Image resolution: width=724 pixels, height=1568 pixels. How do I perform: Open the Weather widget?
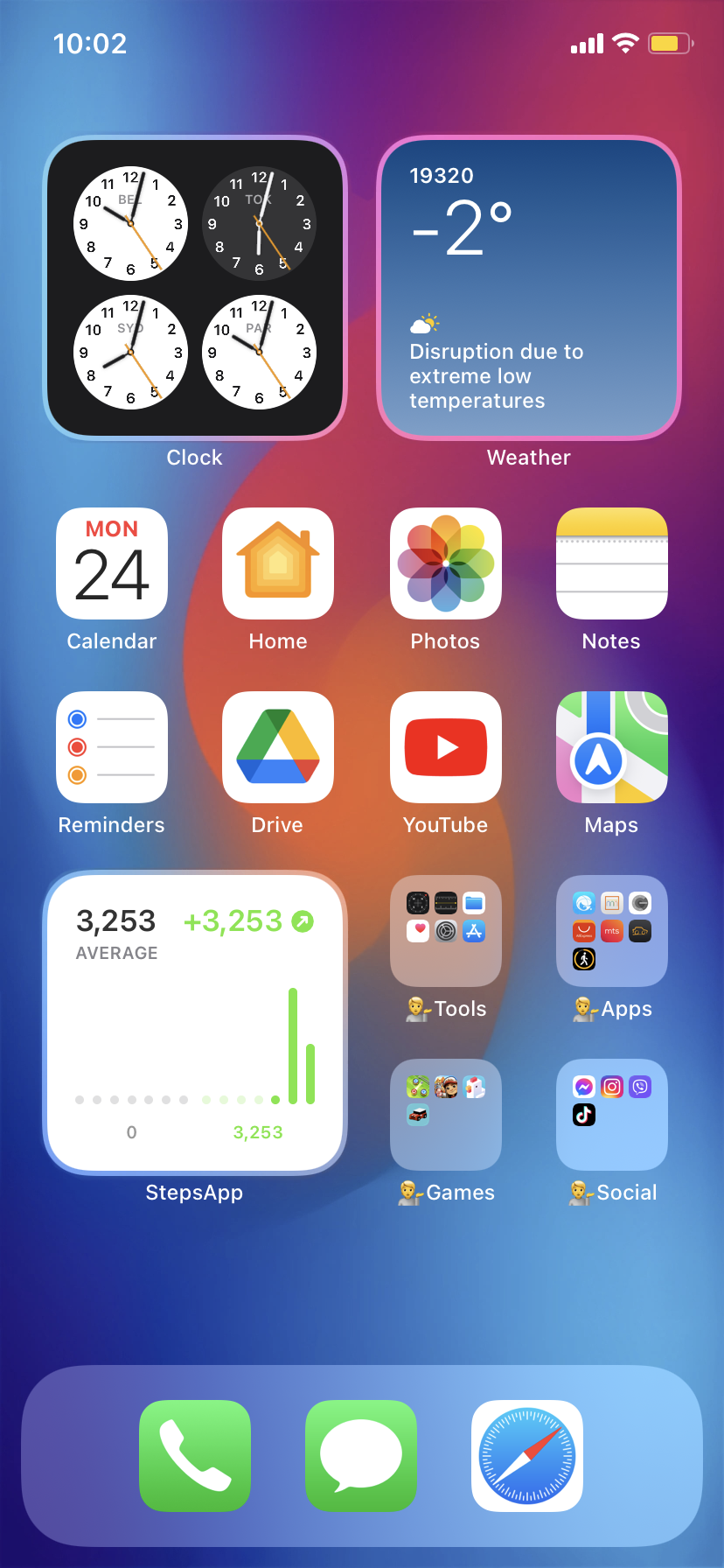tap(528, 288)
